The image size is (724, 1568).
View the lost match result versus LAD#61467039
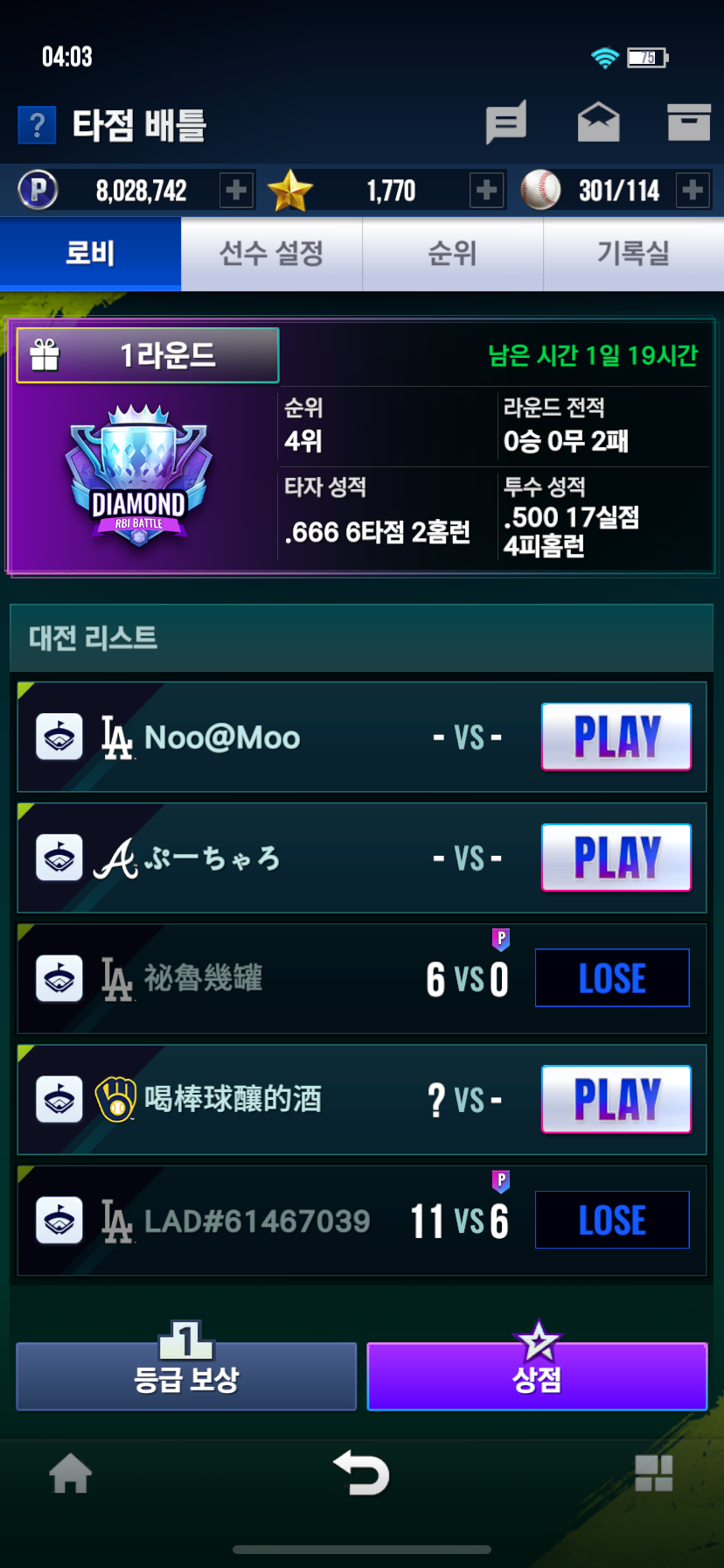612,1220
